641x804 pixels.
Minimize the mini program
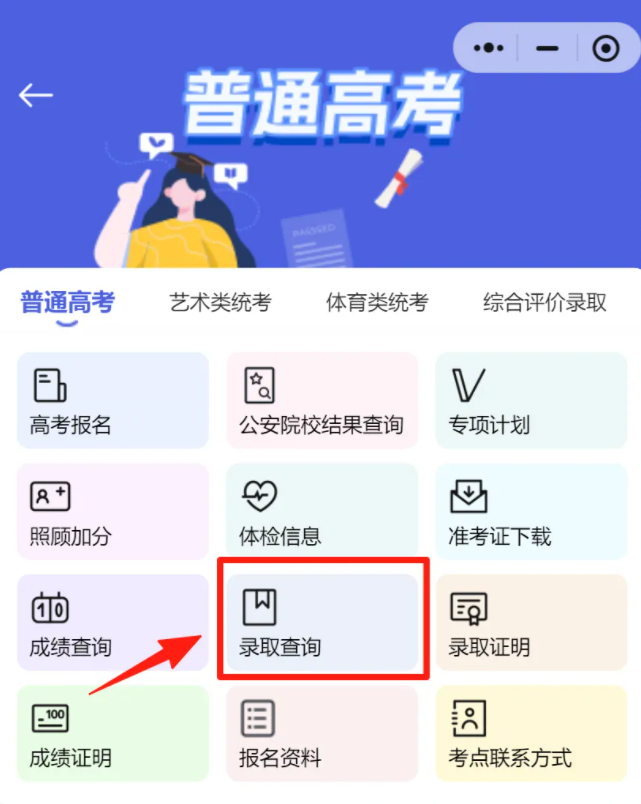tap(547, 48)
